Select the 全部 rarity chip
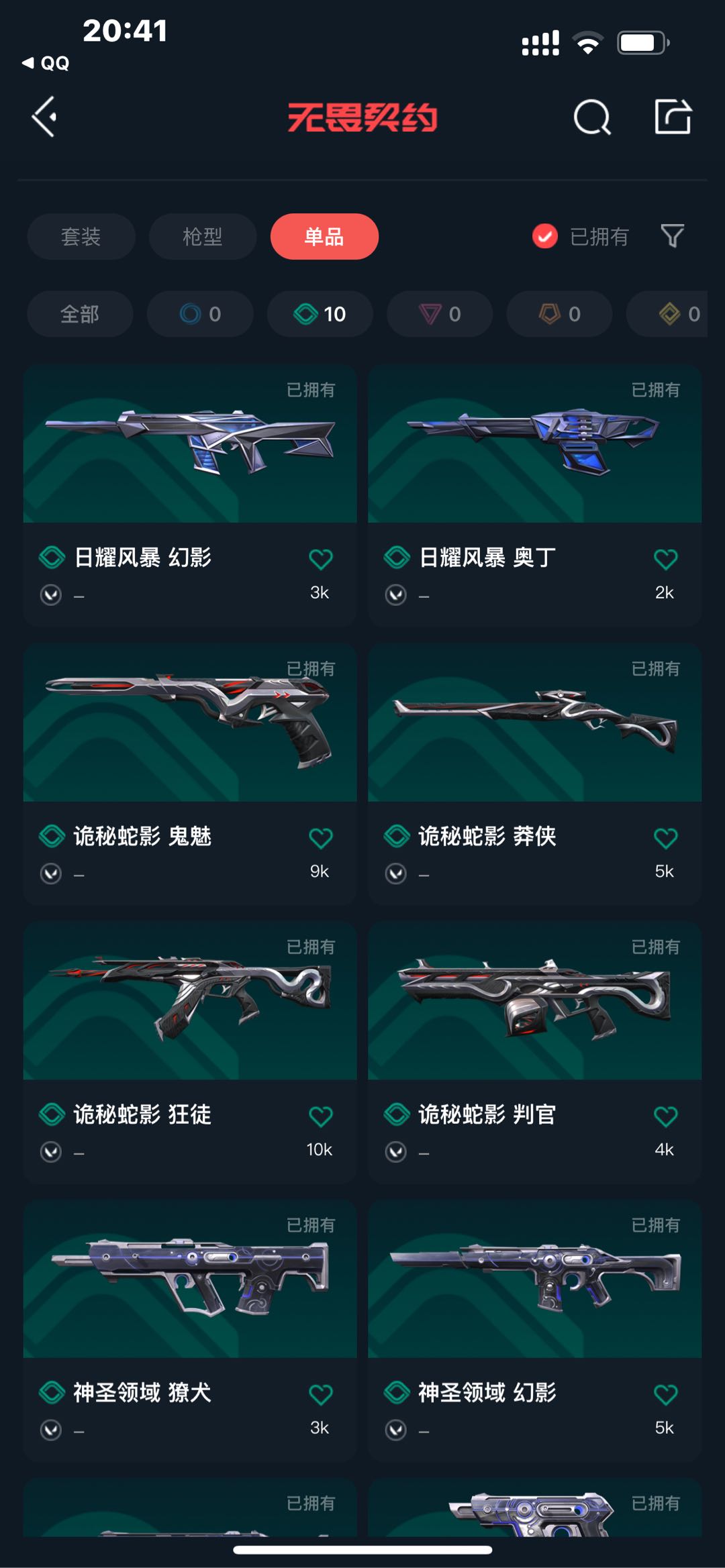 (80, 314)
